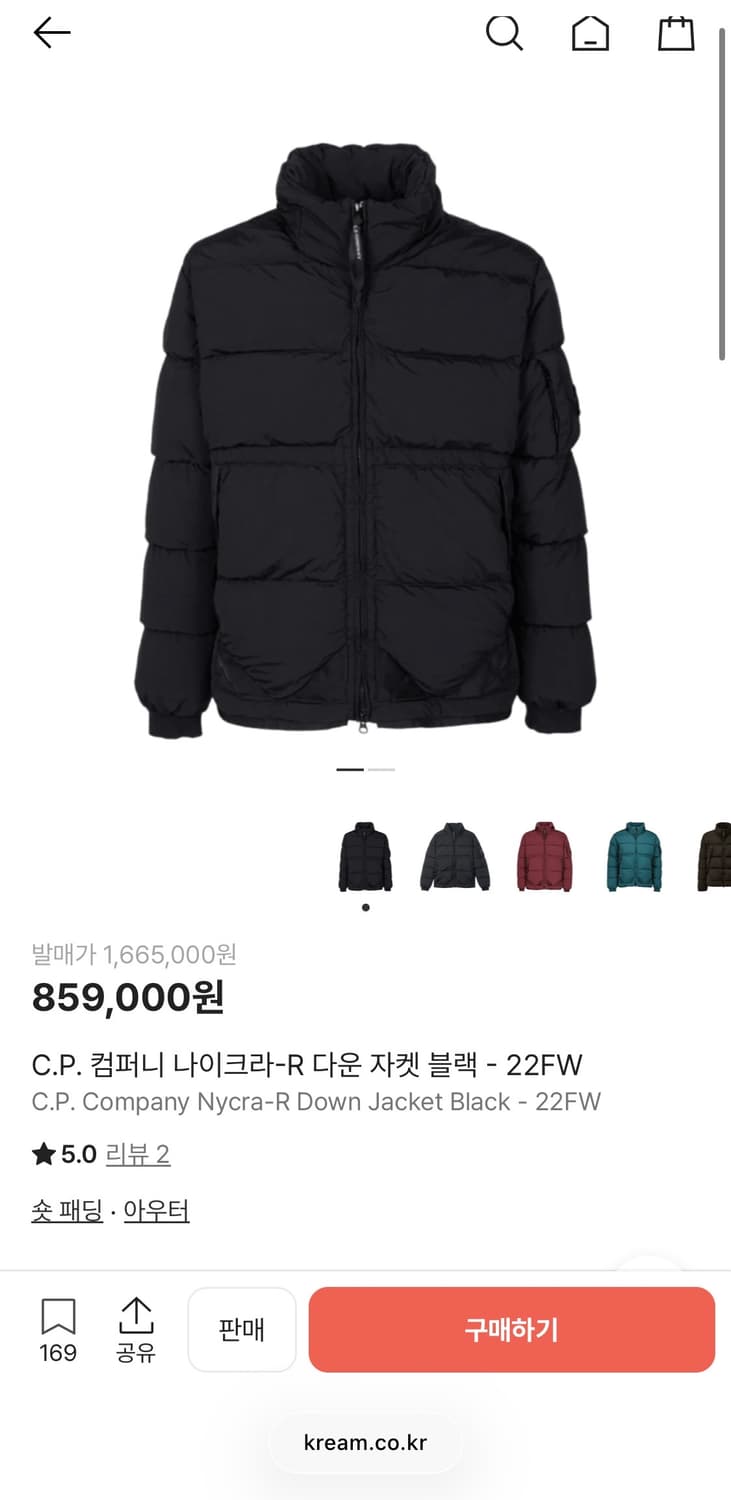Screen dimensions: 731x1500
Task: Go to KREAM home via house icon
Action: 590,33
